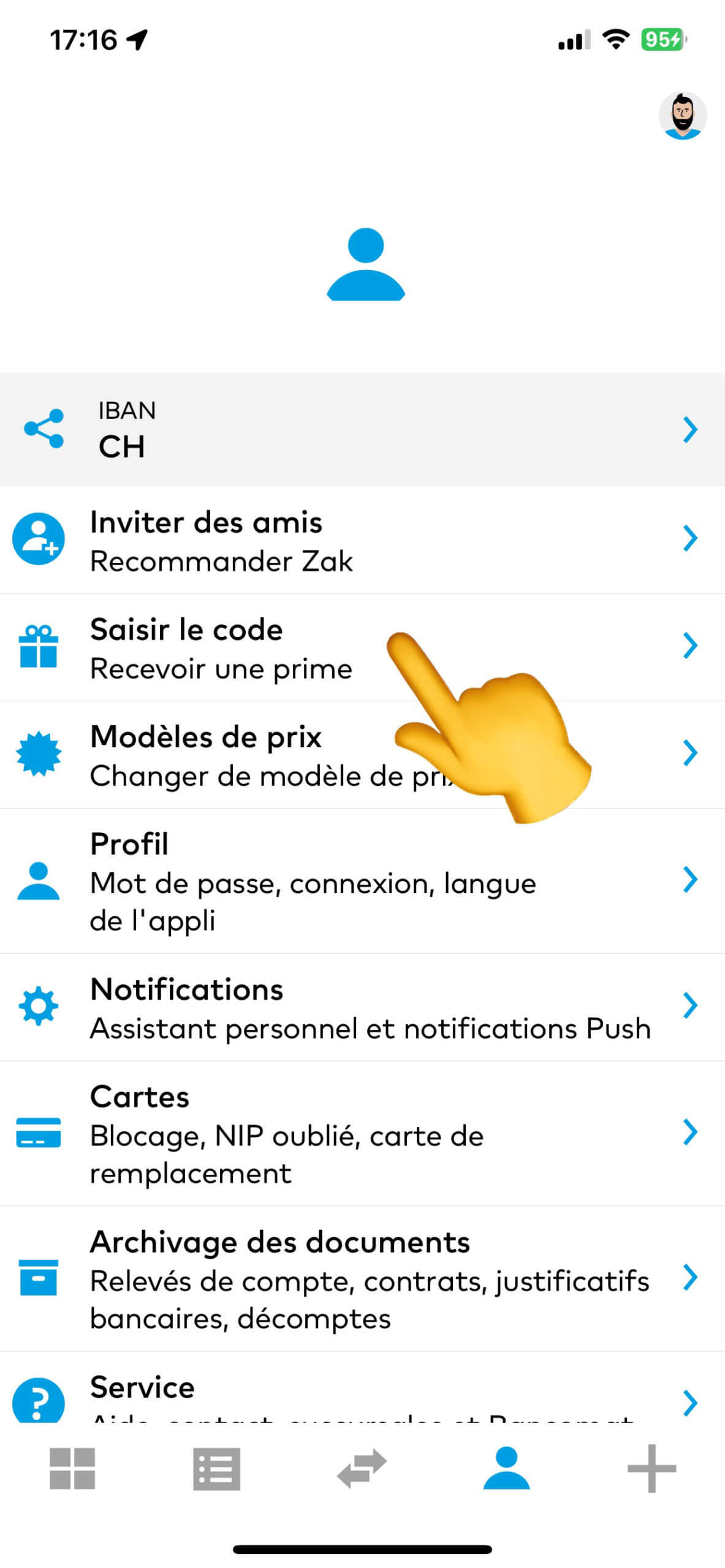Open the IBAN share row

(x=362, y=429)
